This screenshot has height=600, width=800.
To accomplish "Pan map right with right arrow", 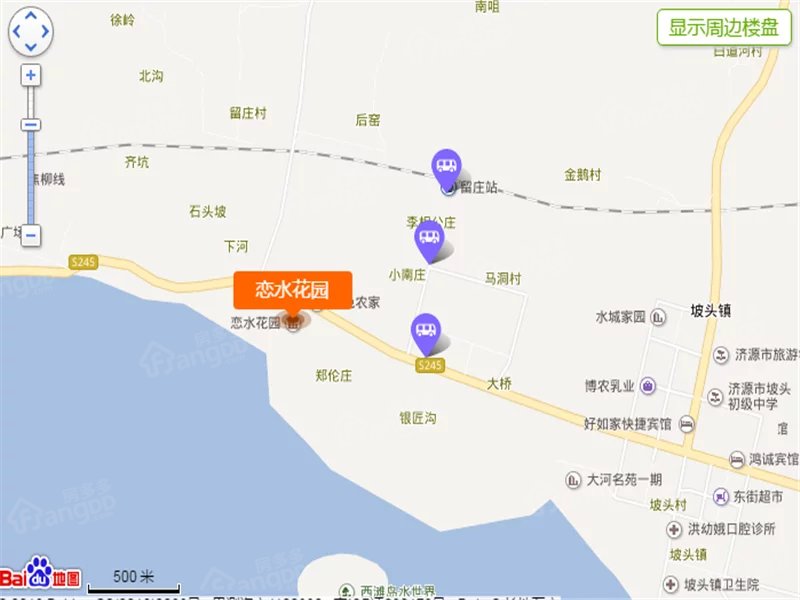I will pos(44,32).
